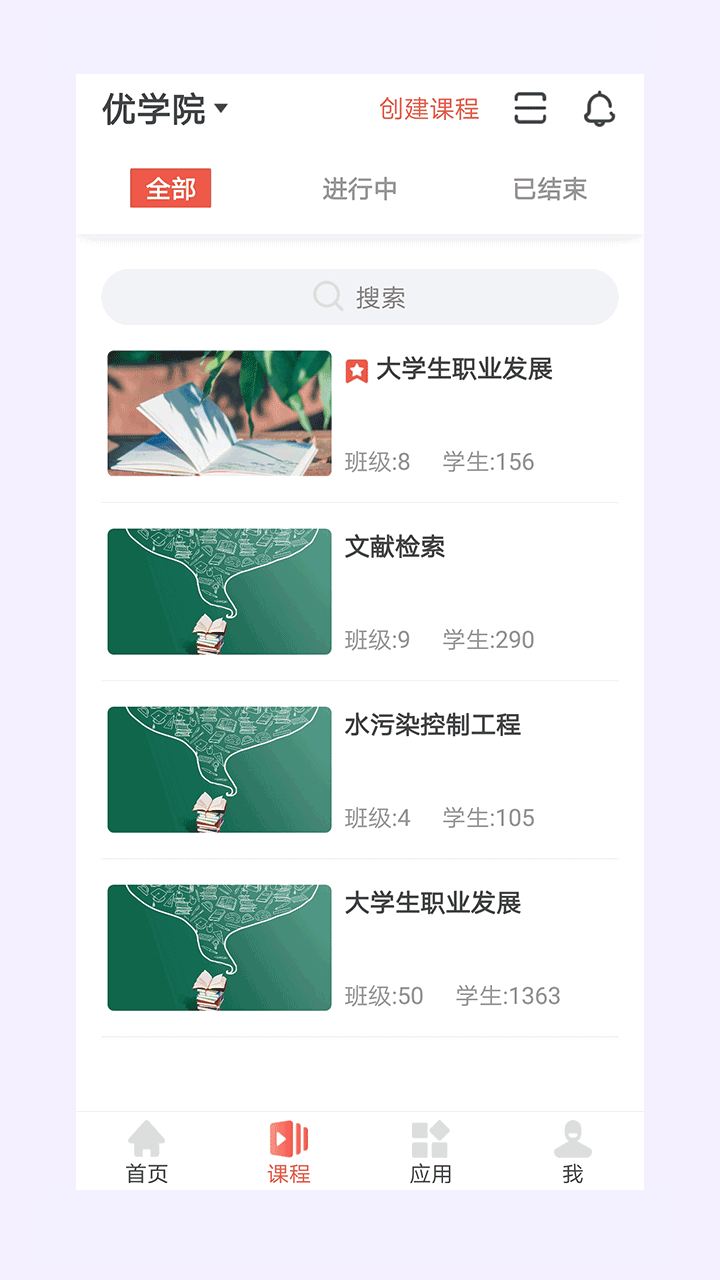Open the 已结束 courses tab
720x1280 pixels.
tap(551, 188)
